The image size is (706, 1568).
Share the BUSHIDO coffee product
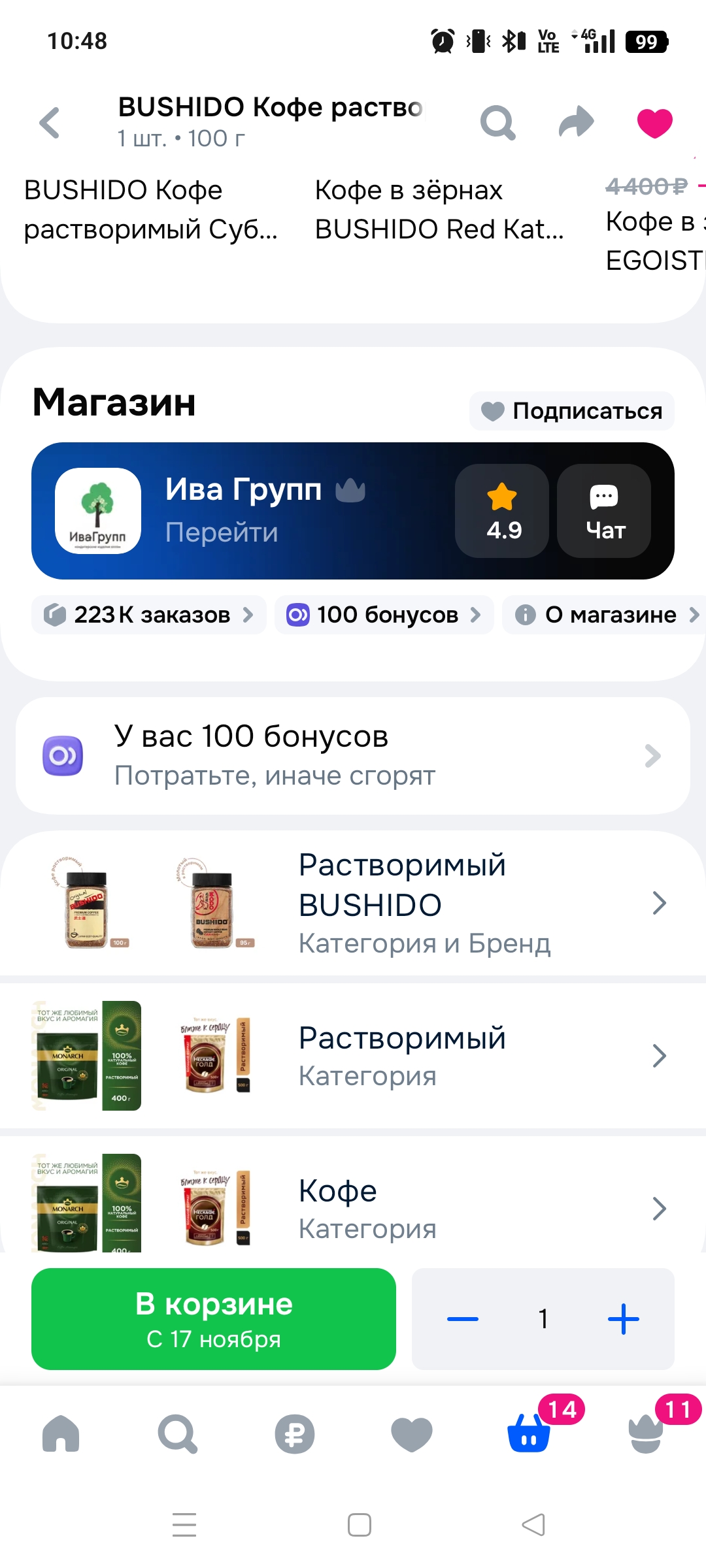pos(575,121)
